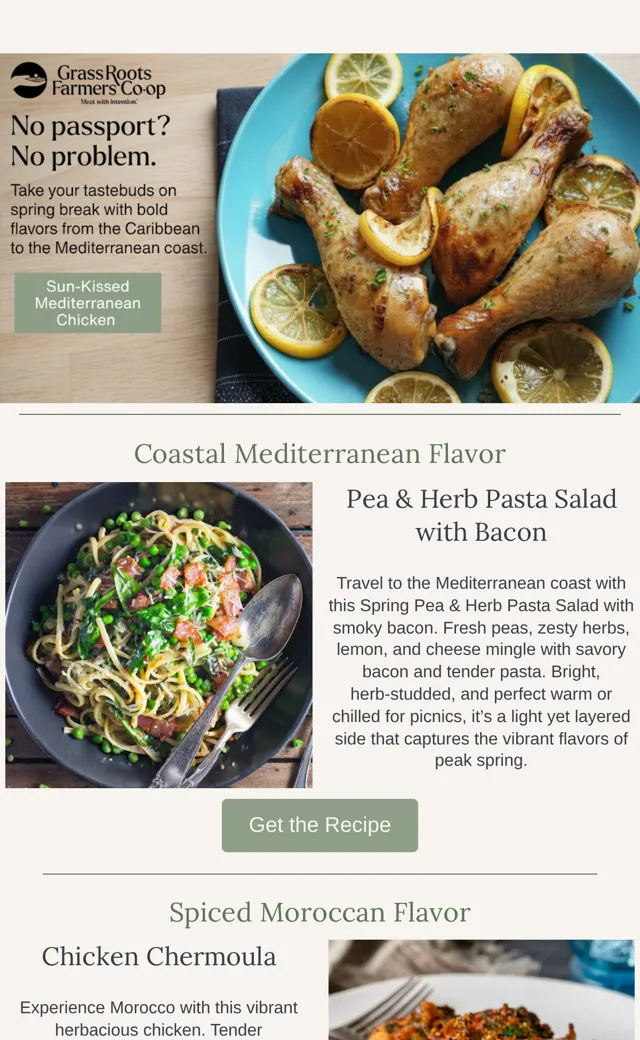This screenshot has height=1040, width=640.
Task: Open the Sun-Kissed Mediterranean Chicken button
Action: 88,303
